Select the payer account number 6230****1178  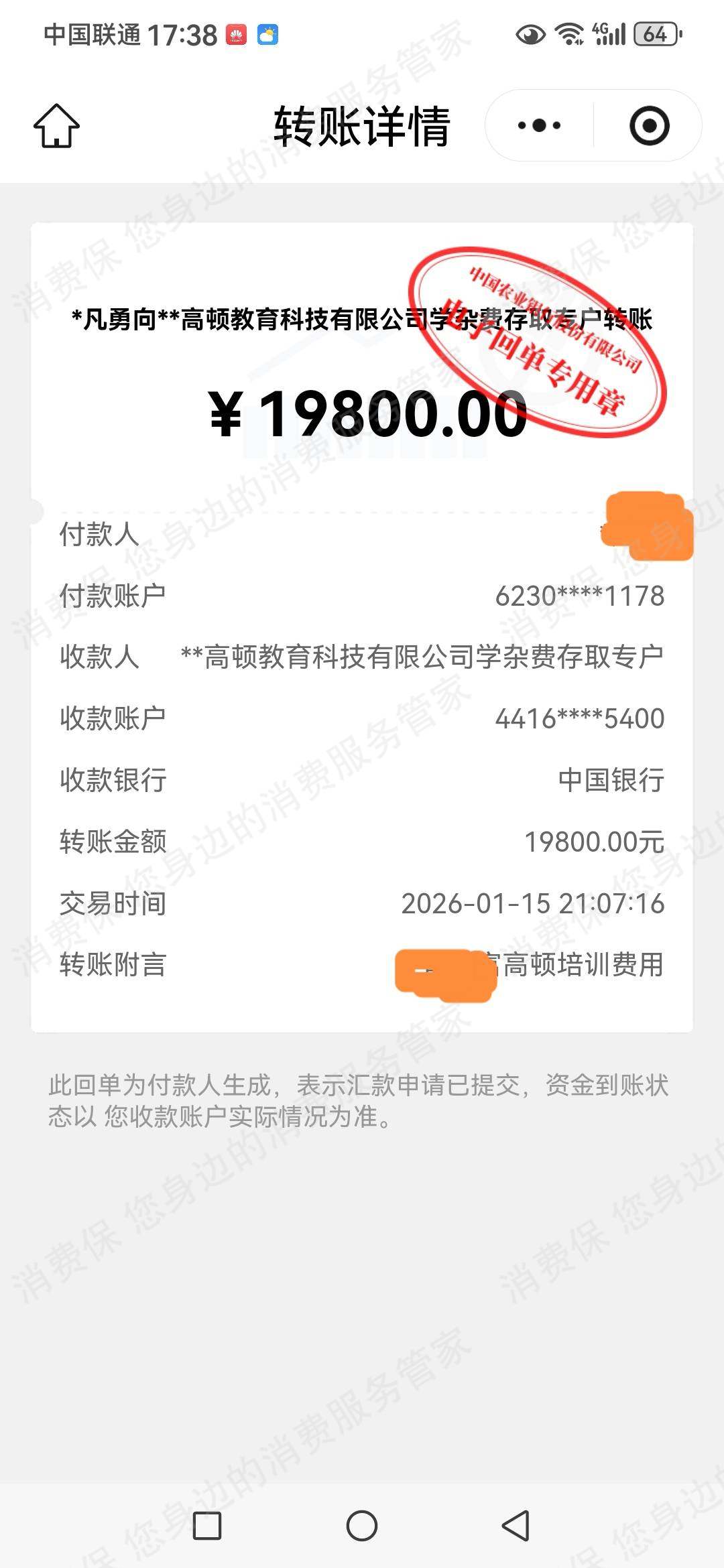(580, 596)
